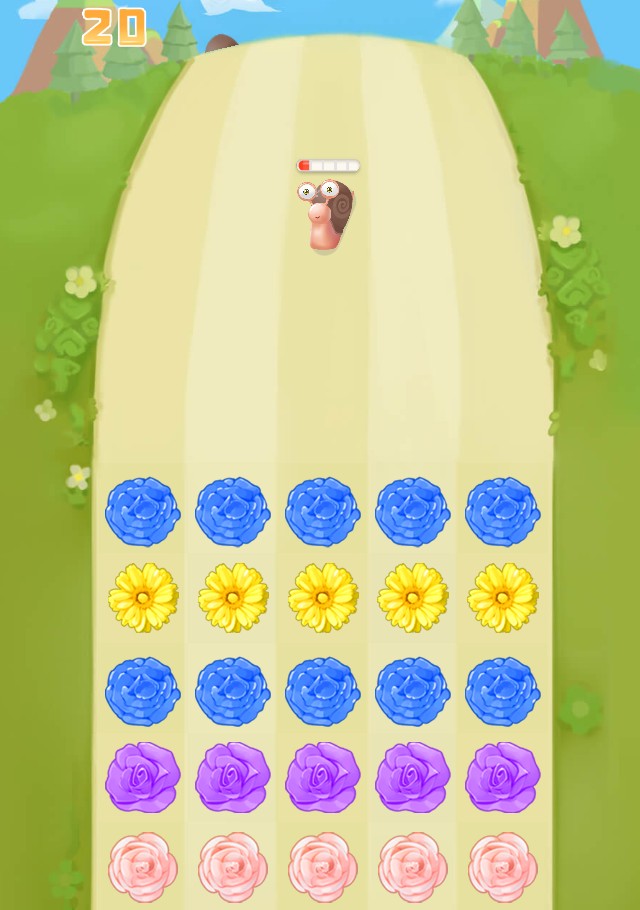Tap the leftmost pink rose
The width and height of the screenshot is (640, 910).
click(x=143, y=866)
